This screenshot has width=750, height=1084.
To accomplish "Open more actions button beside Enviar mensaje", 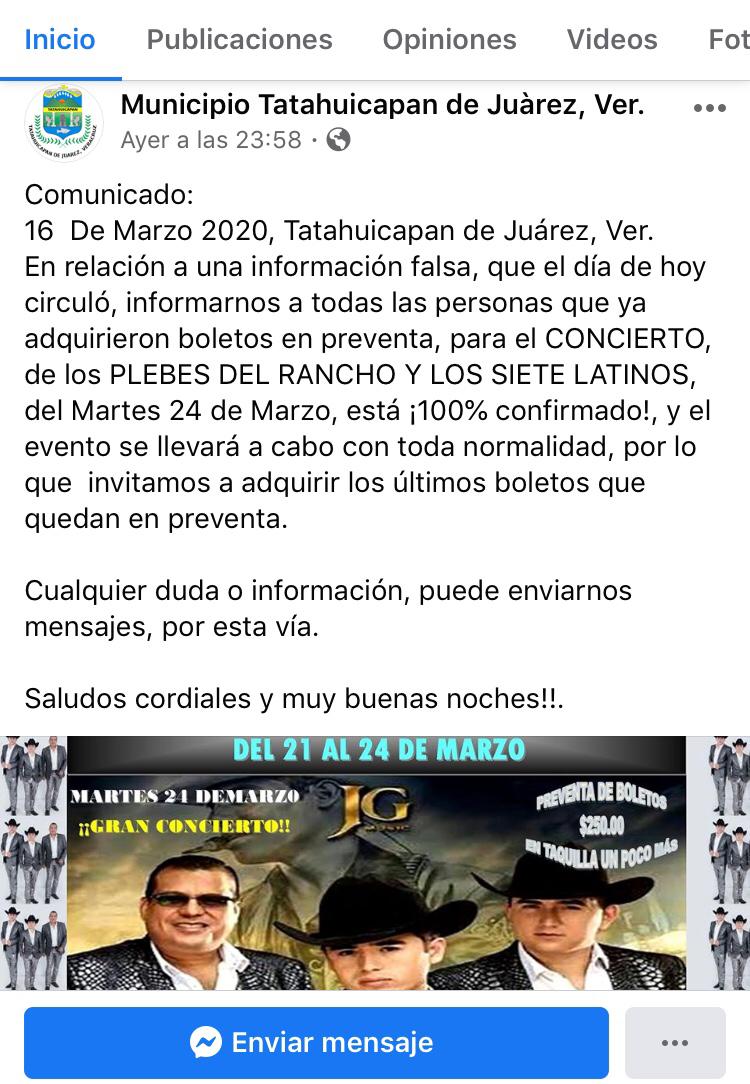I will (x=675, y=1043).
